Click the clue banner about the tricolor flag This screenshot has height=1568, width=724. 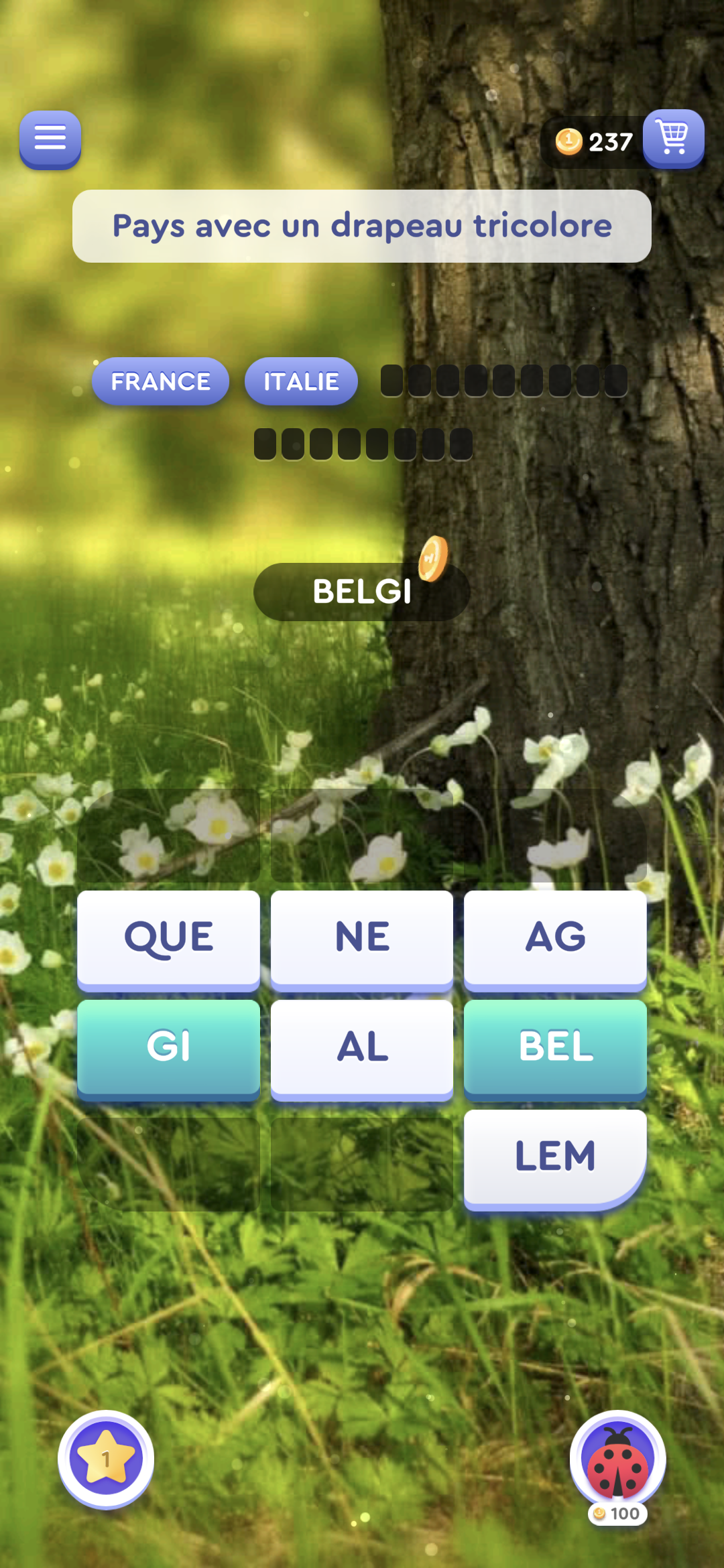pyautogui.click(x=361, y=226)
